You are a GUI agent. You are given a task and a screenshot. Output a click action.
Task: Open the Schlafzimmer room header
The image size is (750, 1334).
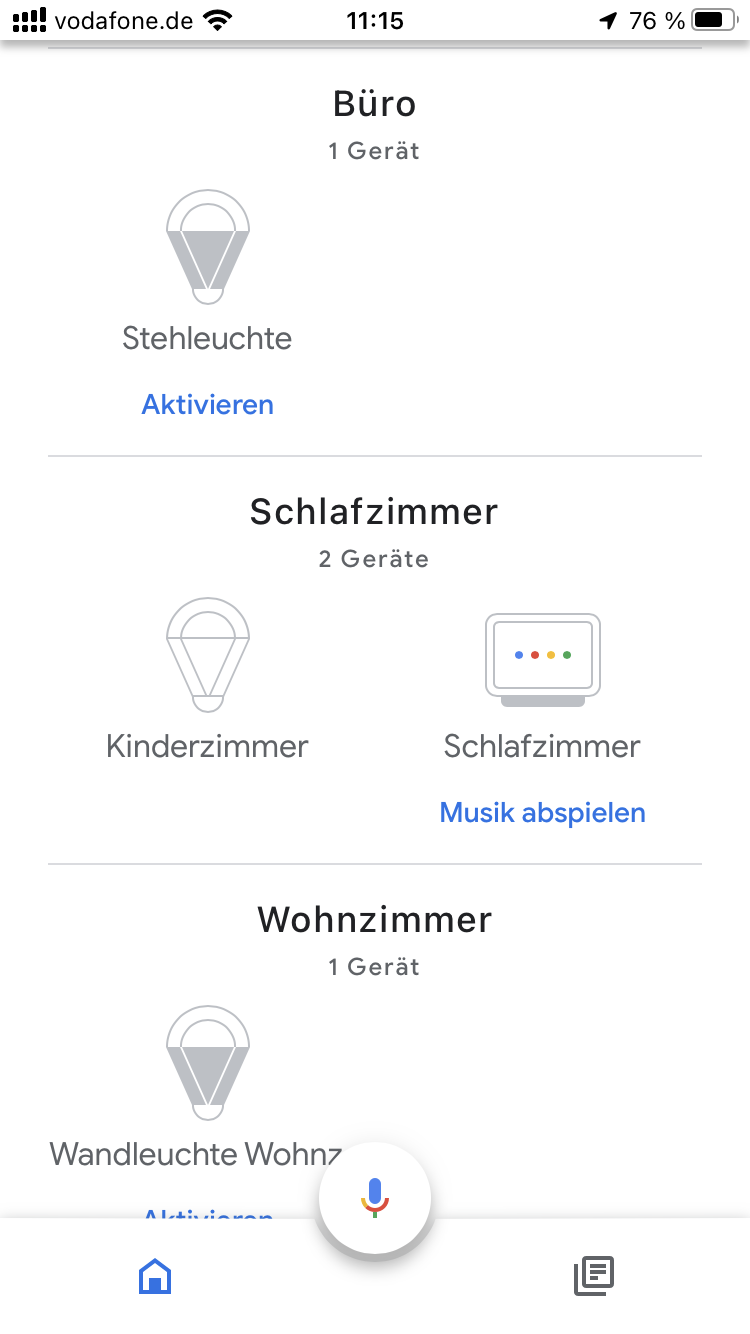[374, 511]
